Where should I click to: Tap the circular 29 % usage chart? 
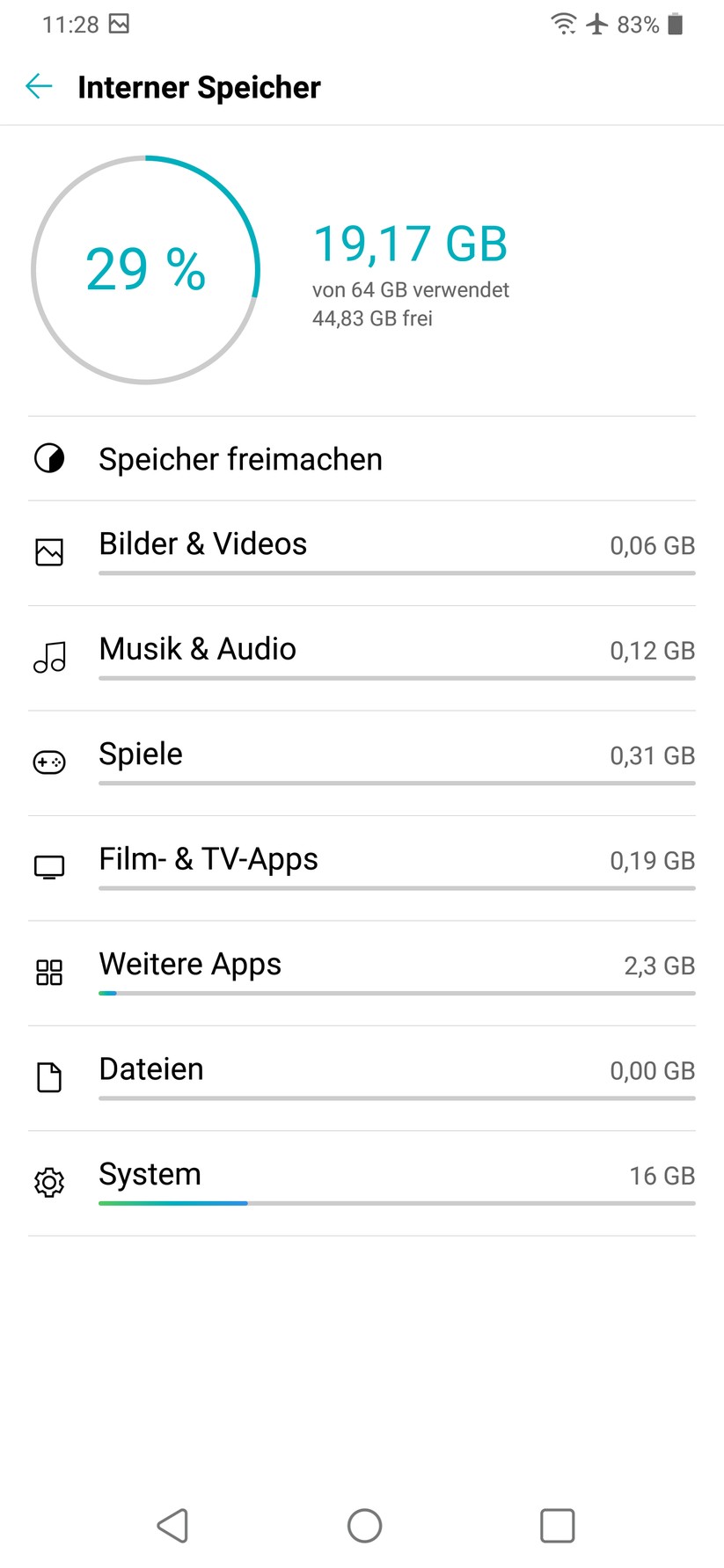tap(145, 271)
